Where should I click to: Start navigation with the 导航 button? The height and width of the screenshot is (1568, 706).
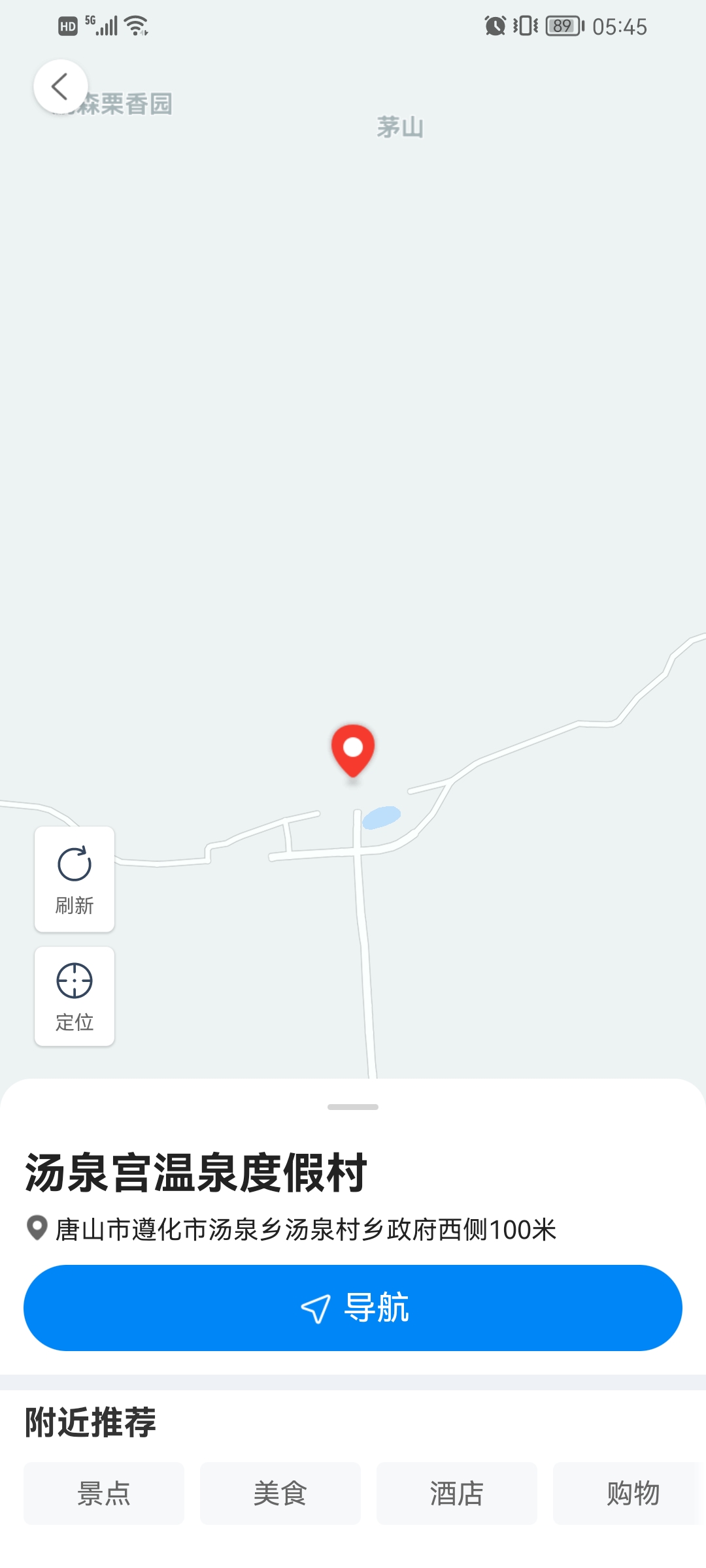353,1307
